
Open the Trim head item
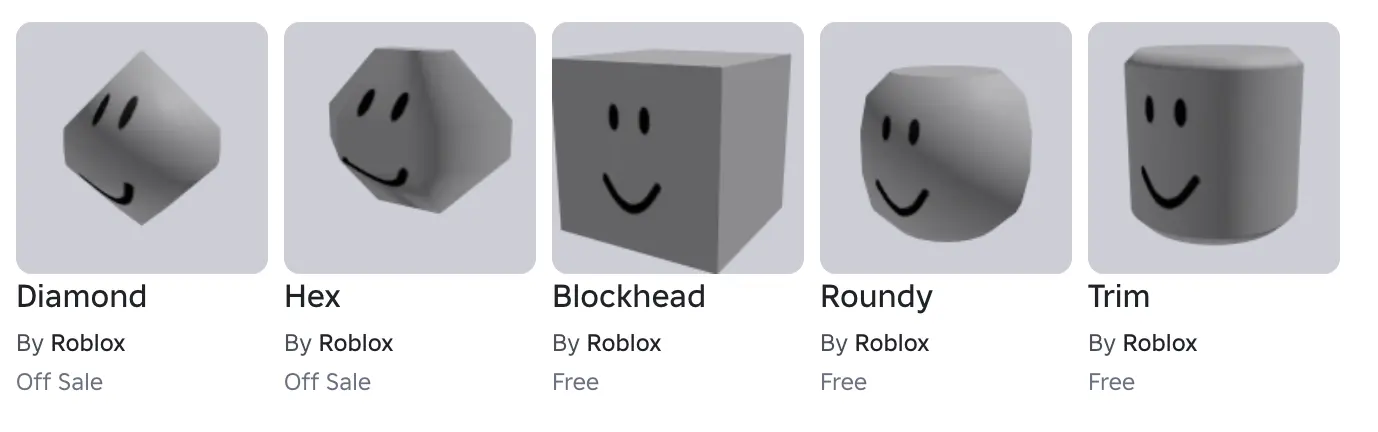[x=1214, y=148]
